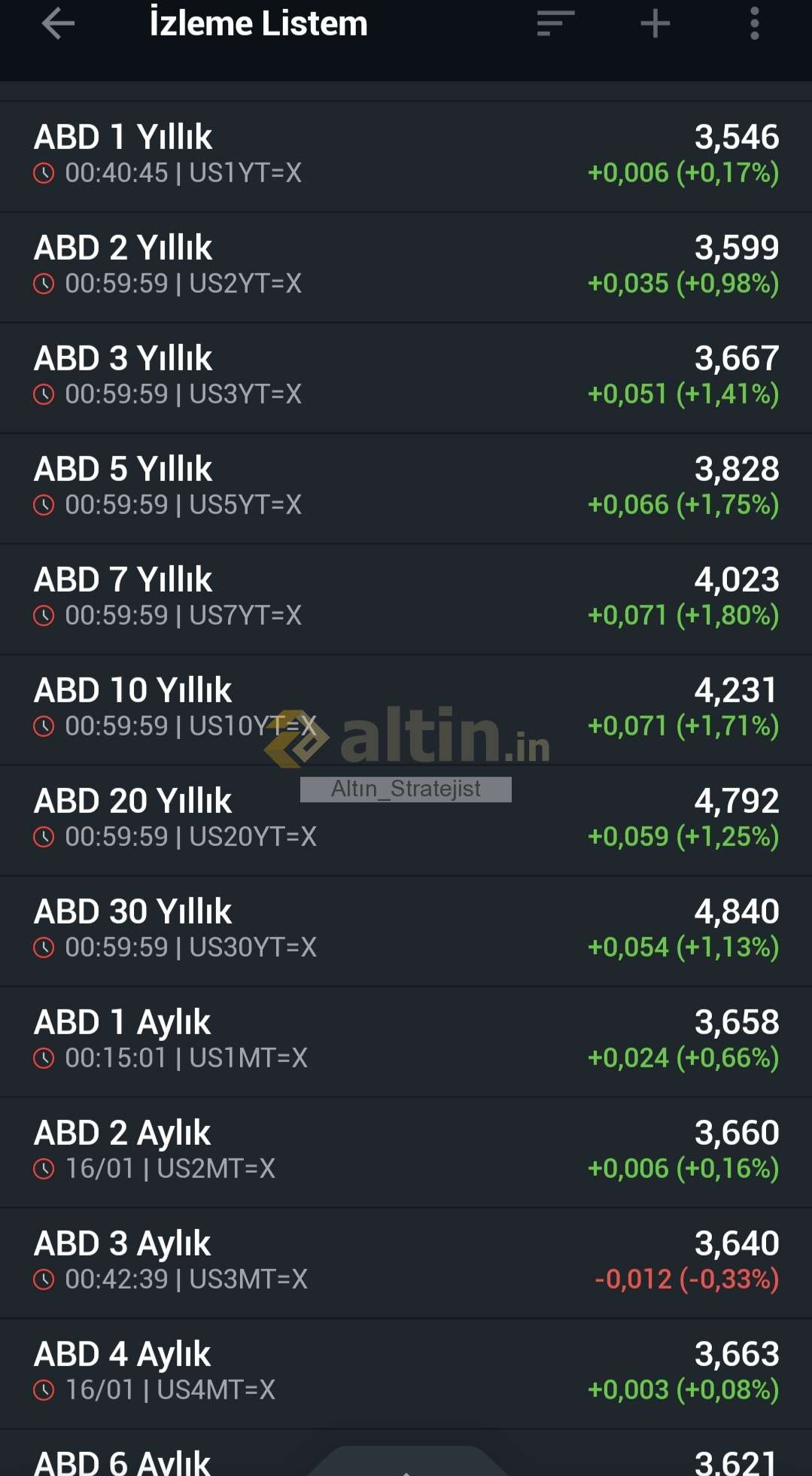Open the three-dot overflow menu
This screenshot has height=1476, width=812.
point(754,24)
